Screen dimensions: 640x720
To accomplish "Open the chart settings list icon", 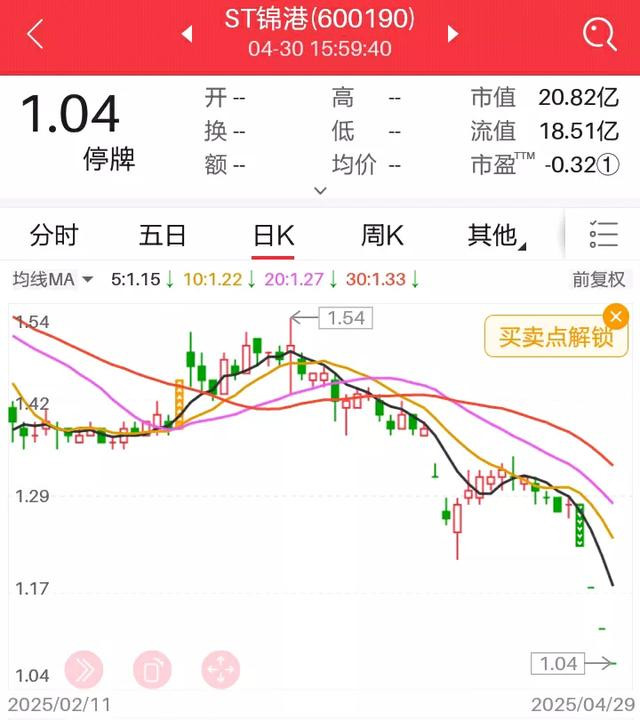I will (x=603, y=235).
